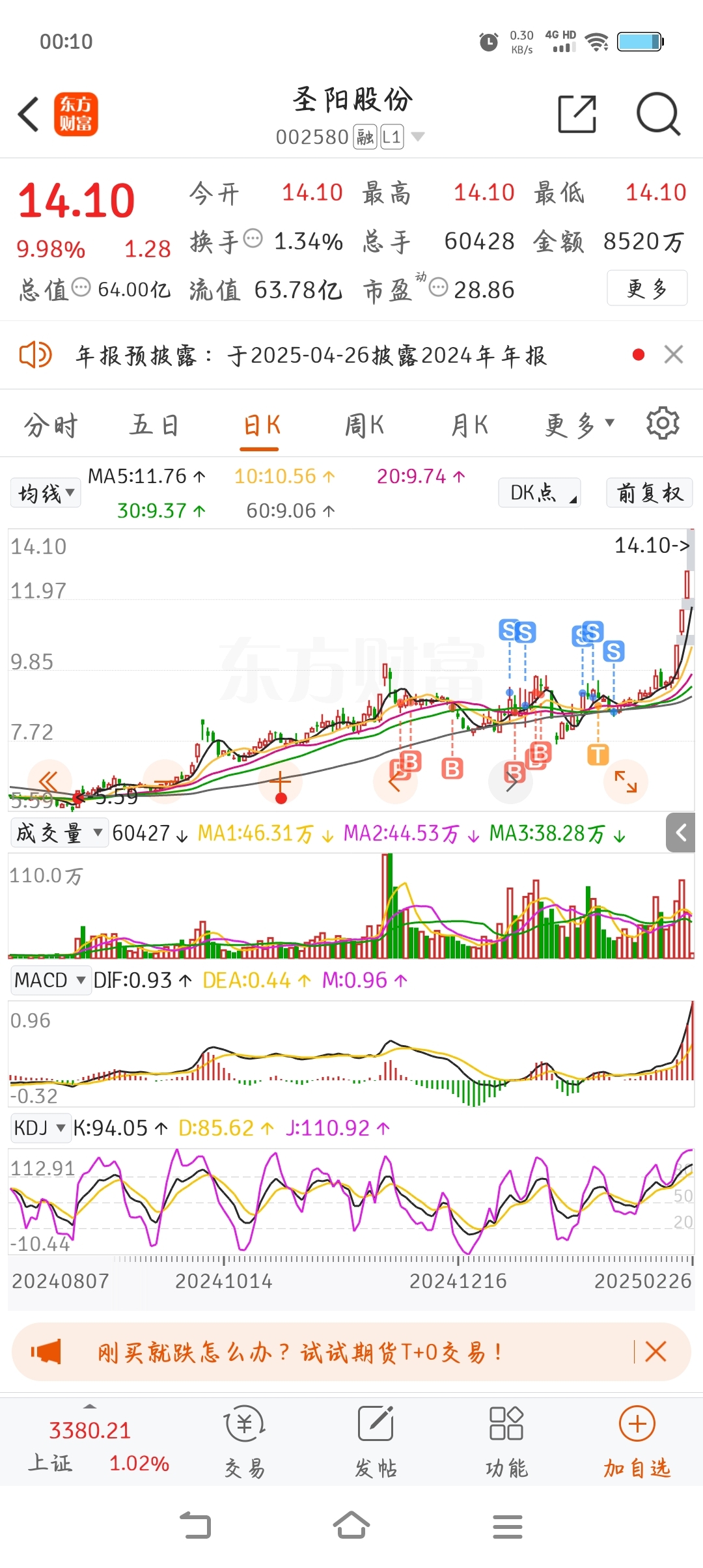Image resolution: width=703 pixels, height=1568 pixels.
Task: Open the 均线 moving average dropdown
Action: [45, 493]
